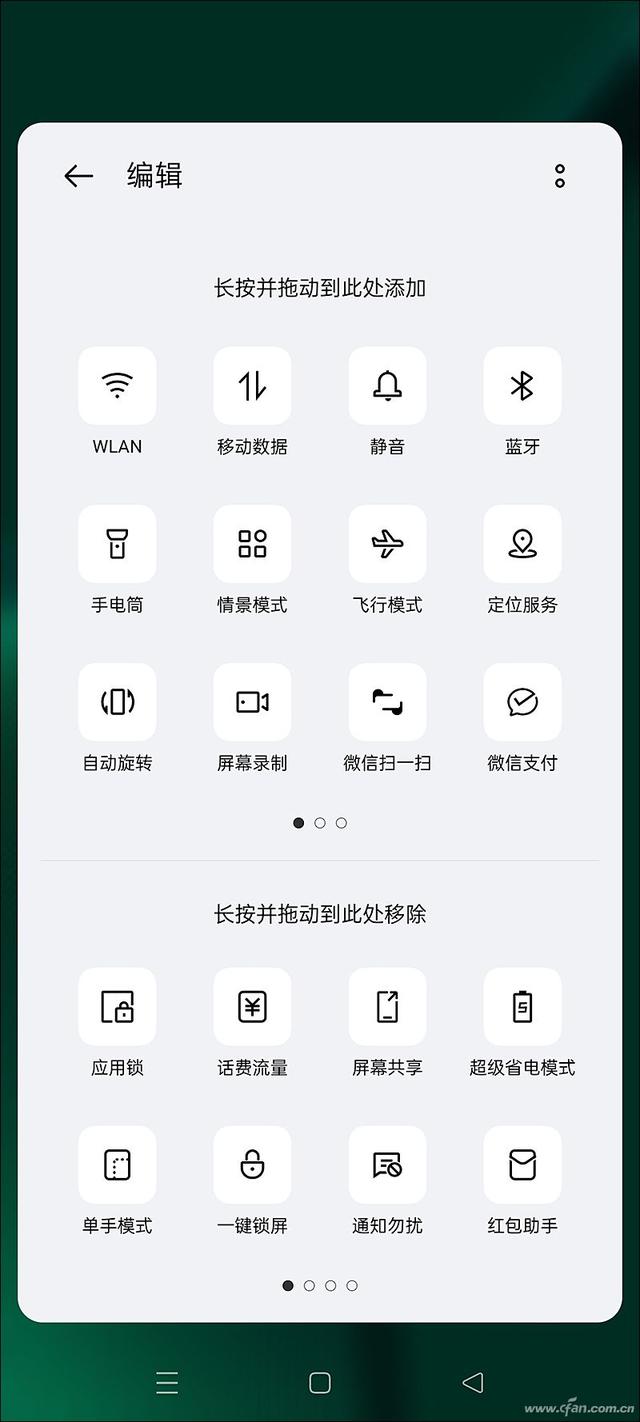Tap the 飞行模式 airplane tile
The height and width of the screenshot is (1422, 640).
pos(387,544)
